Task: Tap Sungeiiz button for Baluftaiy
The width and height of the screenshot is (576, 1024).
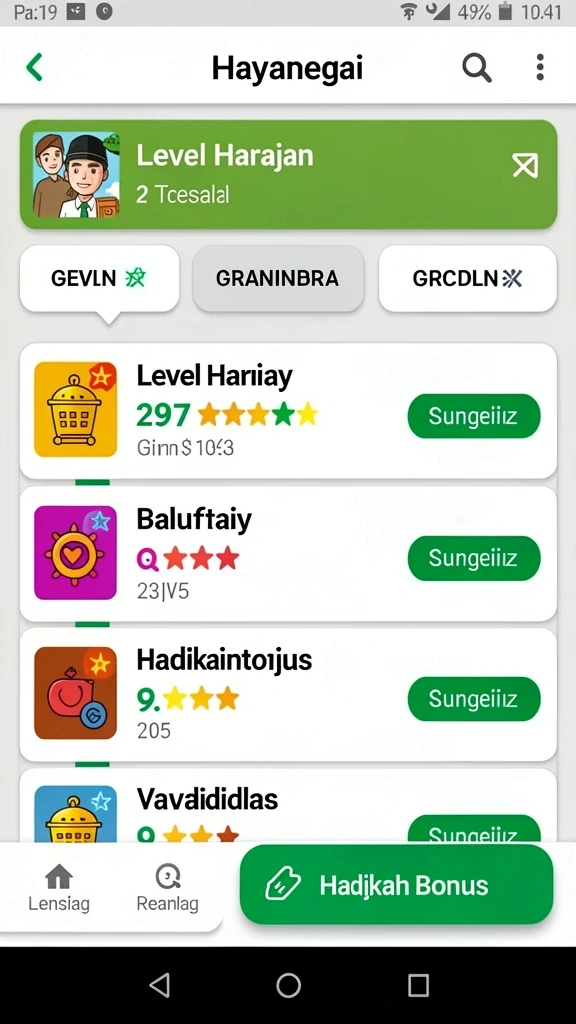Action: pyautogui.click(x=473, y=558)
